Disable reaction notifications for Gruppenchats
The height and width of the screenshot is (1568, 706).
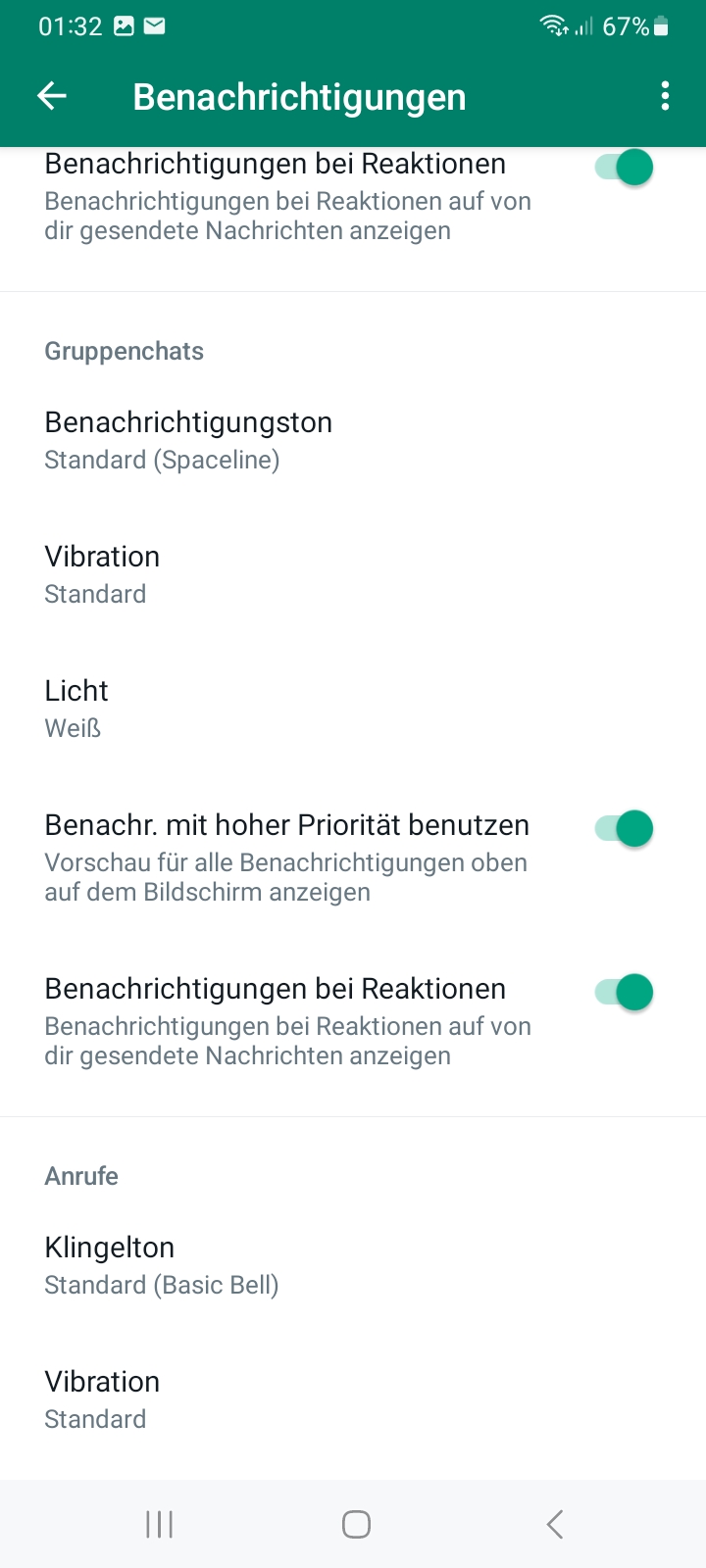pyautogui.click(x=625, y=992)
